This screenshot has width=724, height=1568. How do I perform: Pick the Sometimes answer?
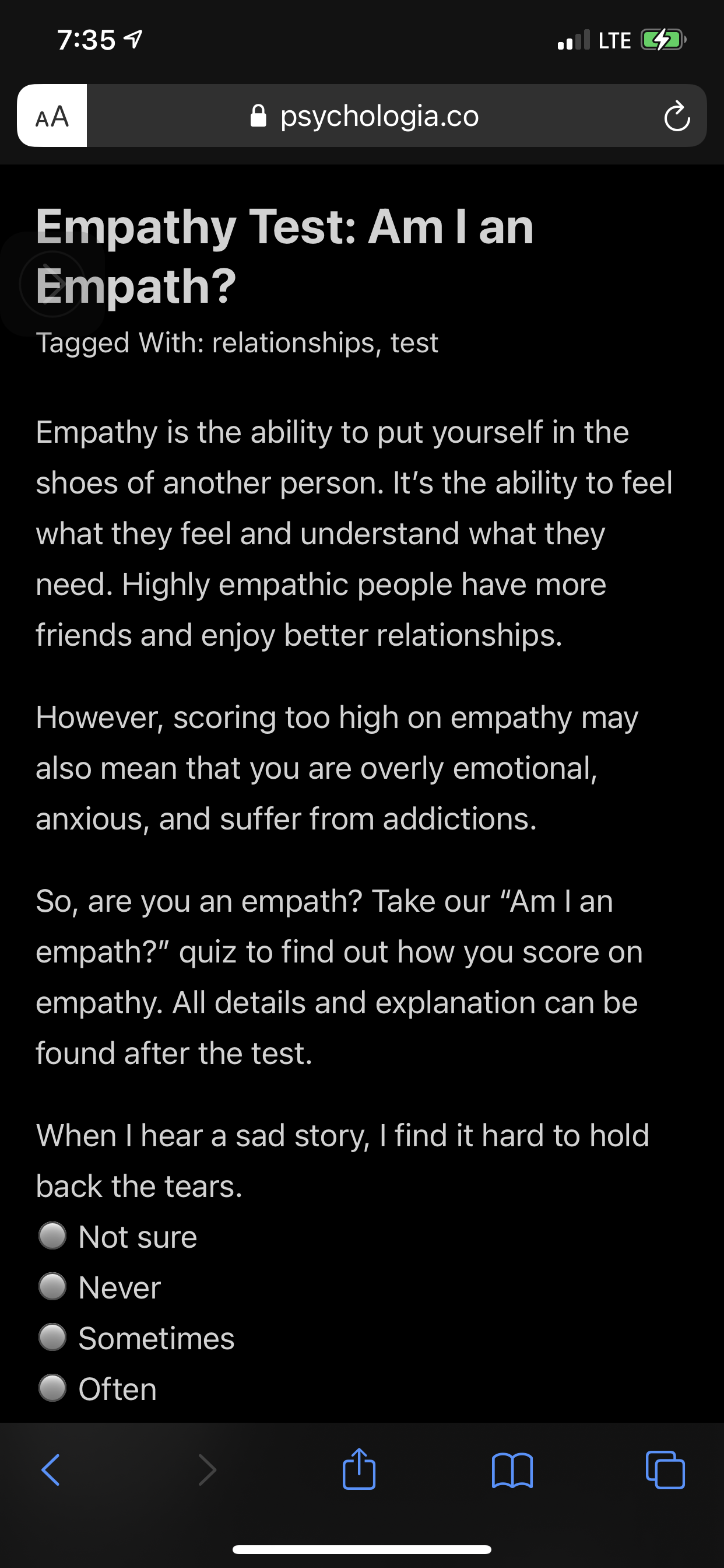tap(52, 1338)
